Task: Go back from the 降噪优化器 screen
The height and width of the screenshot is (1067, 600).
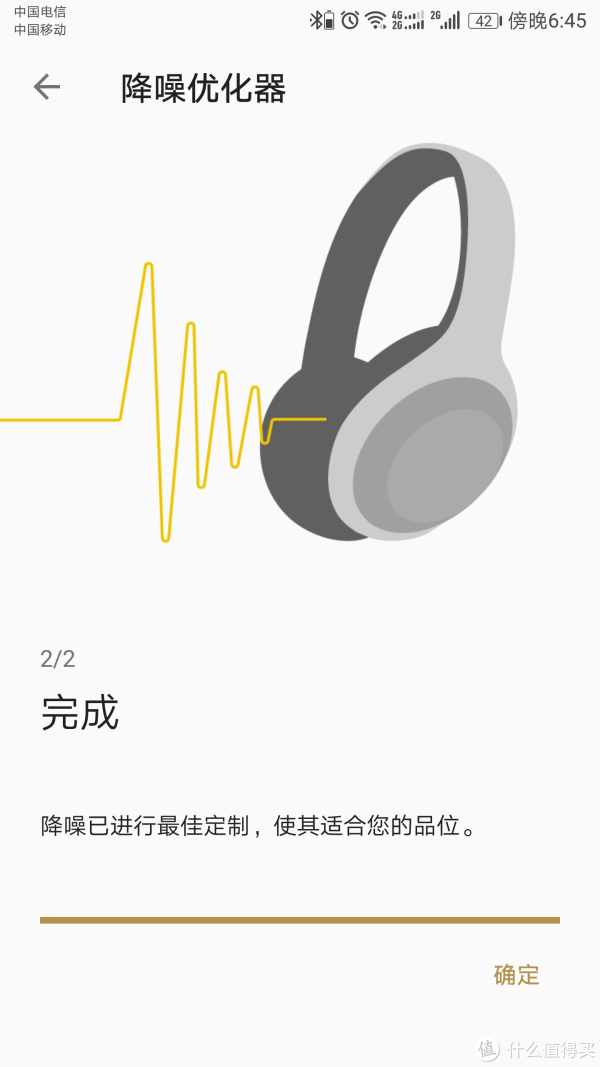Action: coord(47,87)
